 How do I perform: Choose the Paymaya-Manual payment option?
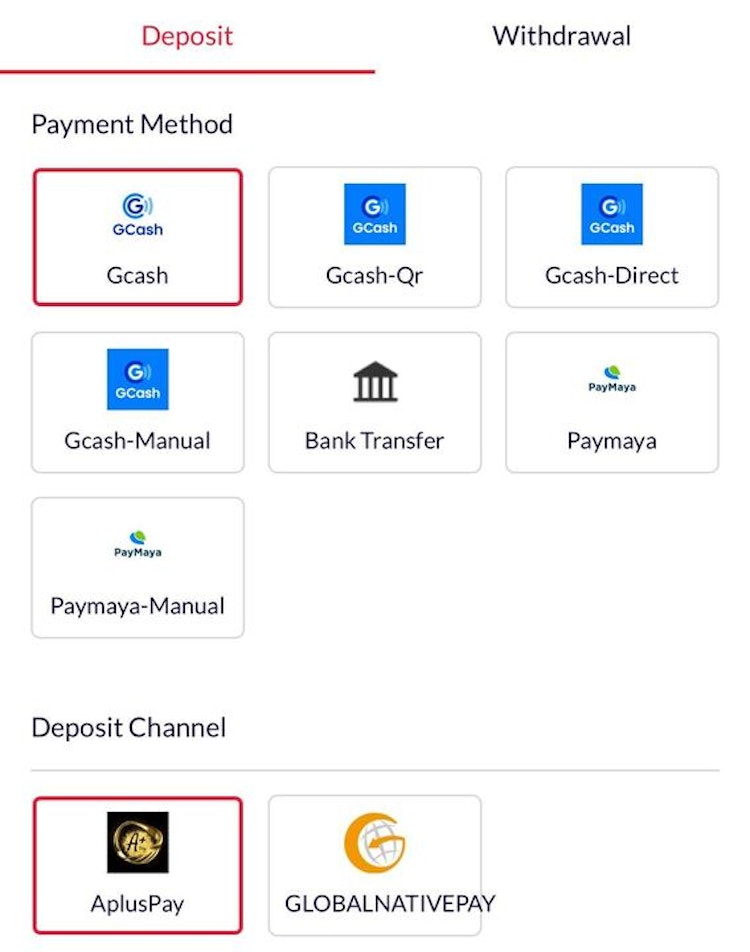tap(138, 566)
